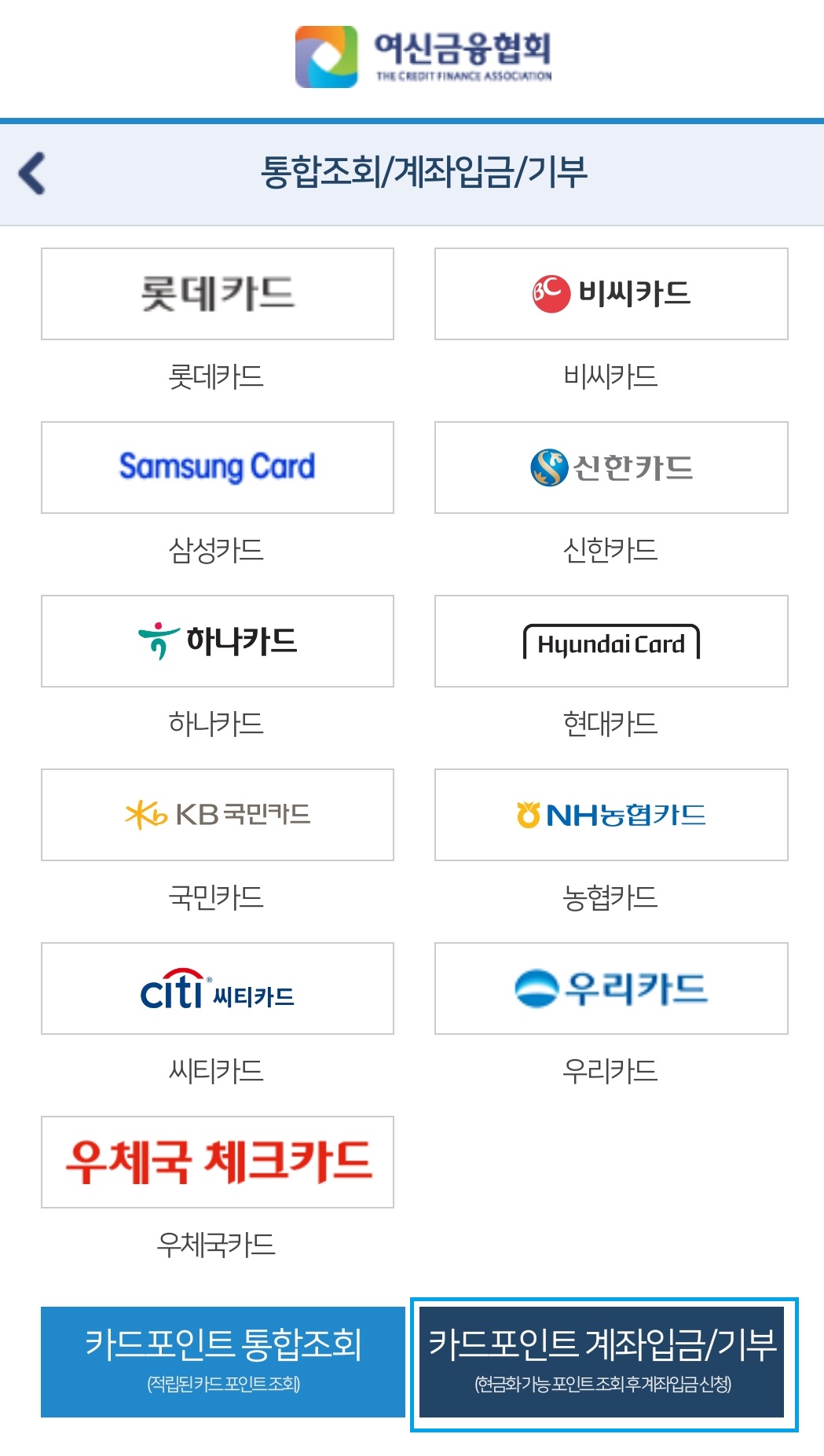Select the 롯데카드 (Lotte Card) logo
This screenshot has width=824, height=1456.
(x=217, y=293)
